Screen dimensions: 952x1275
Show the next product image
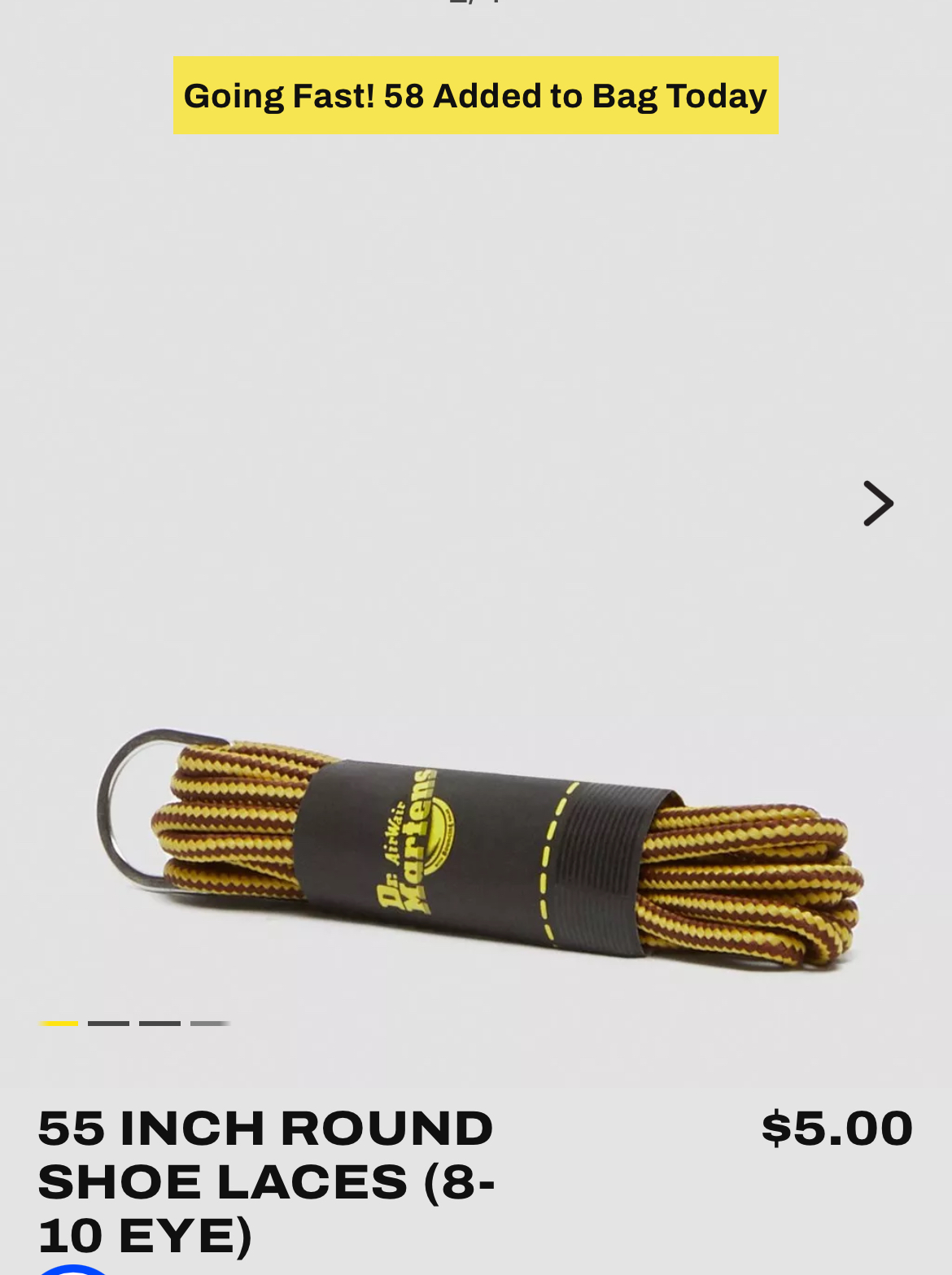[x=878, y=504]
